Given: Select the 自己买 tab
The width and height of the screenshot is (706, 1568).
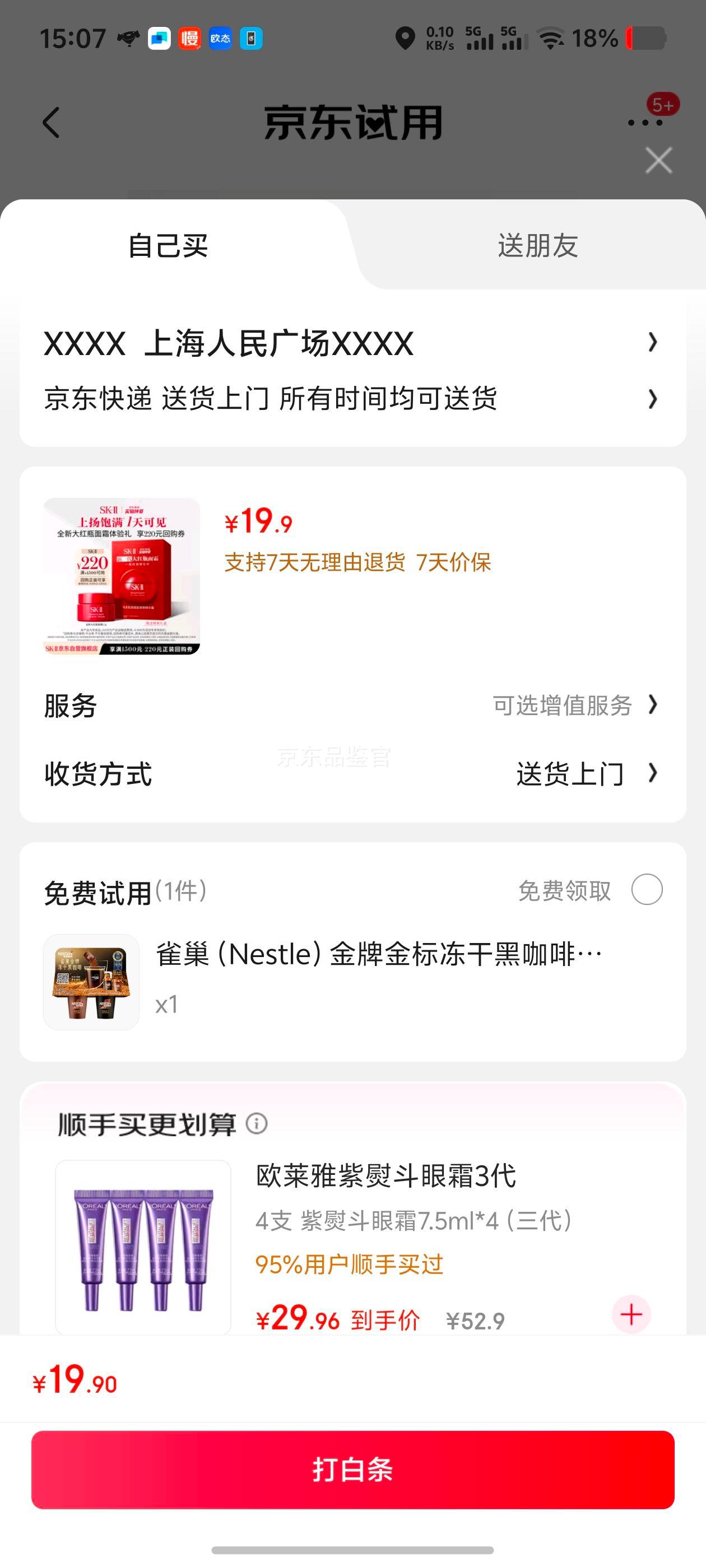Looking at the screenshot, I should 168,246.
